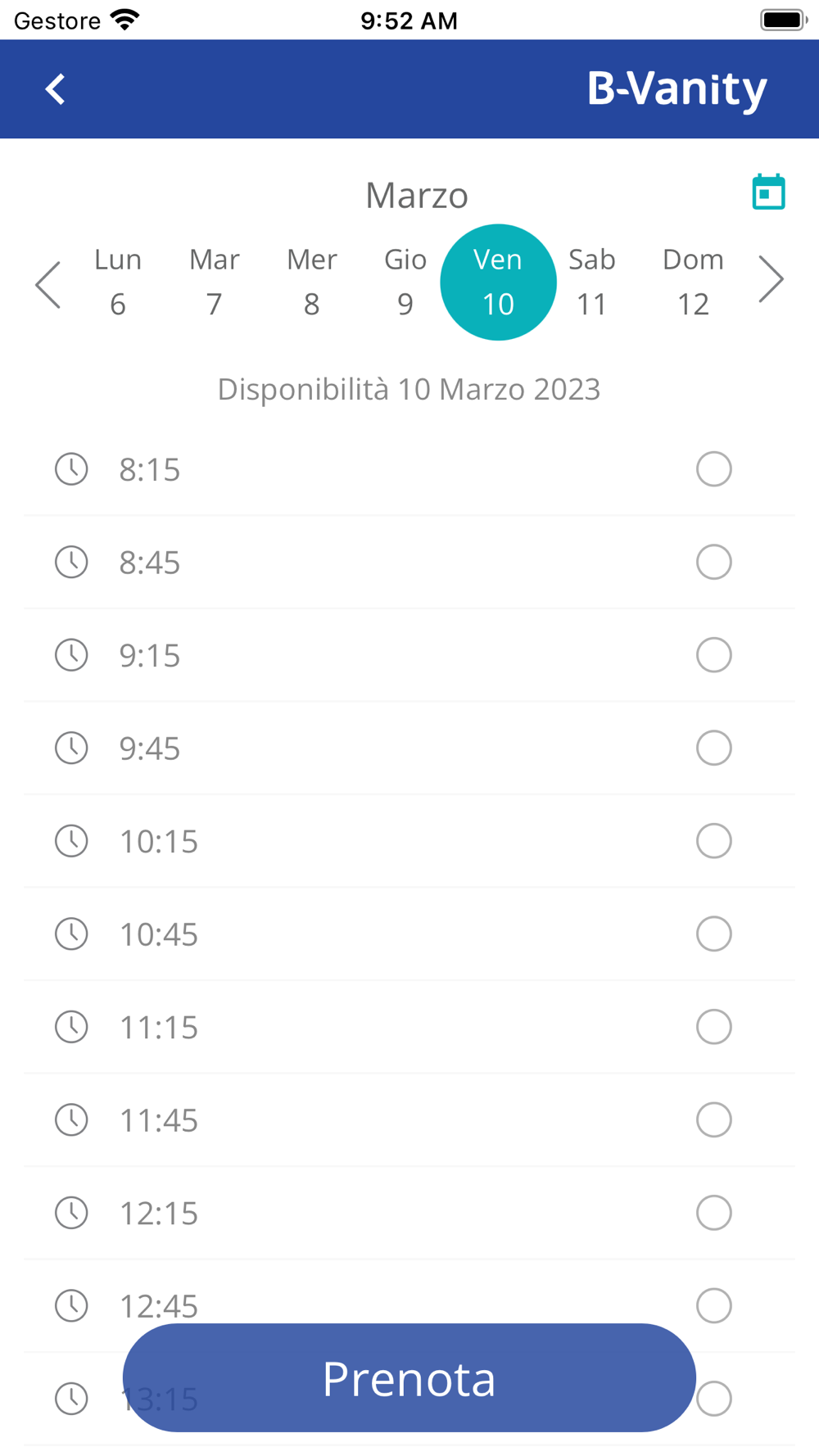The height and width of the screenshot is (1456, 819).
Task: Open the calendar date picker icon
Action: (x=768, y=192)
